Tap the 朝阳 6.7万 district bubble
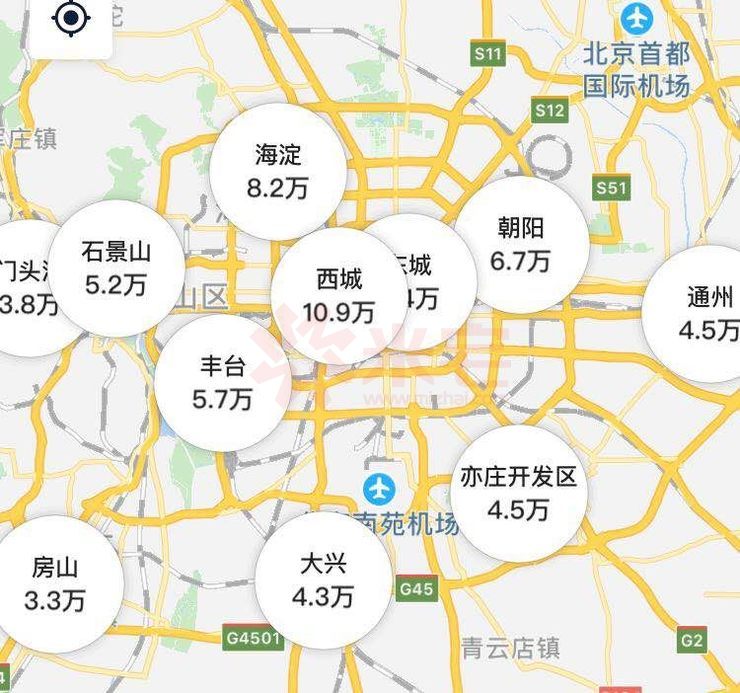The width and height of the screenshot is (740, 693). tap(520, 245)
